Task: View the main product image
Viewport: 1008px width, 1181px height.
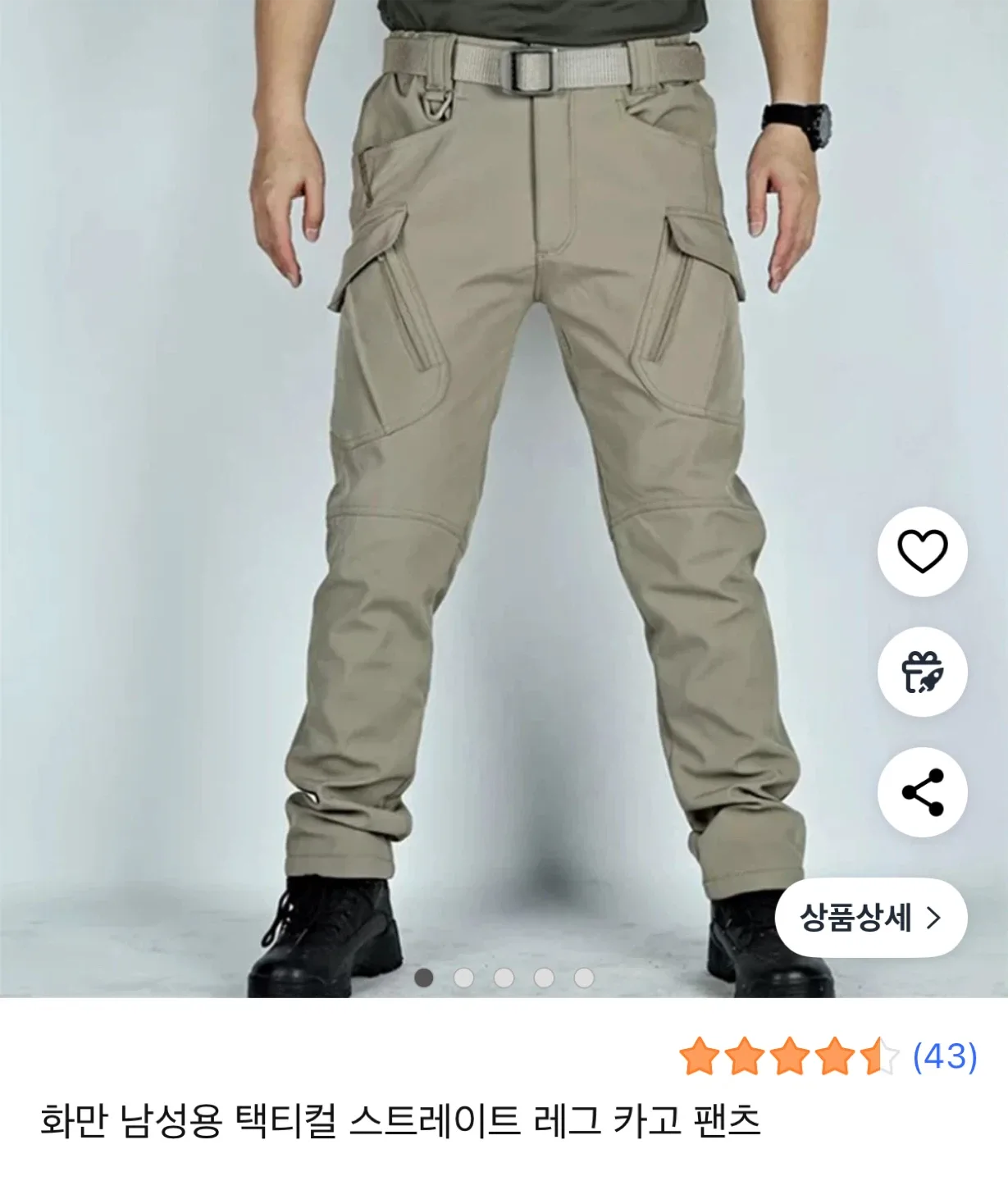Action: pyautogui.click(x=504, y=492)
